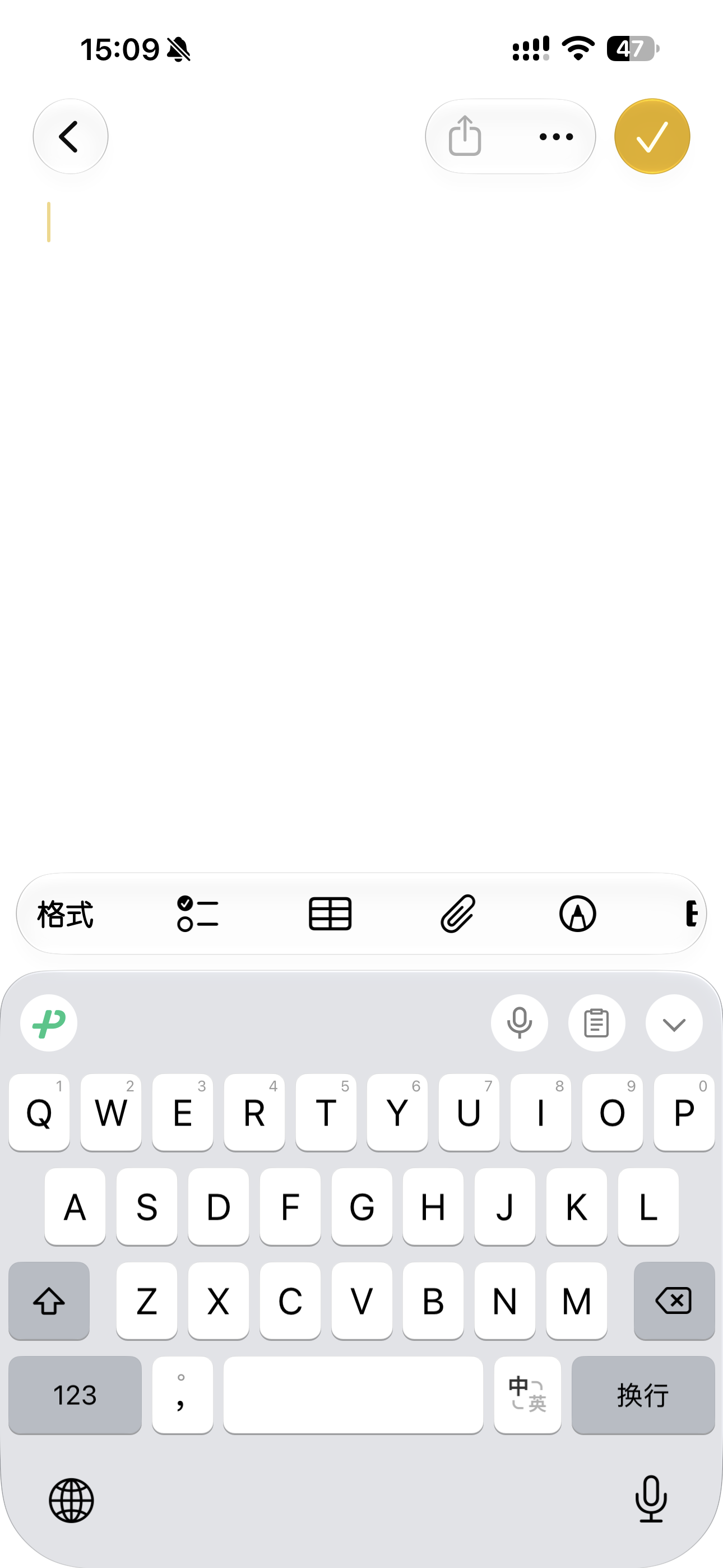Viewport: 723px width, 1568px height.
Task: Open the three-dot more options menu
Action: [556, 136]
